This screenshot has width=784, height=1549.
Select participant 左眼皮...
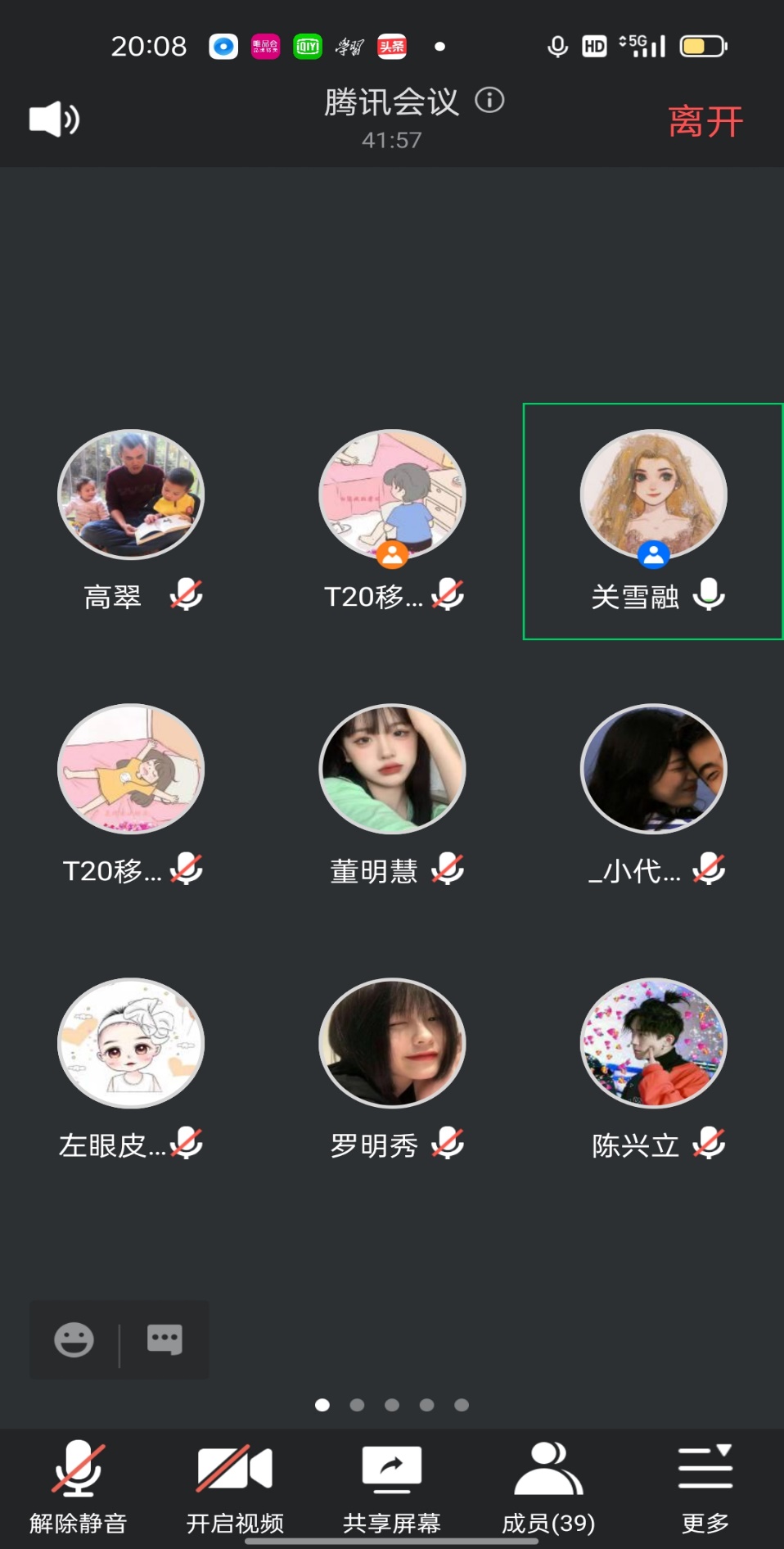click(131, 1044)
